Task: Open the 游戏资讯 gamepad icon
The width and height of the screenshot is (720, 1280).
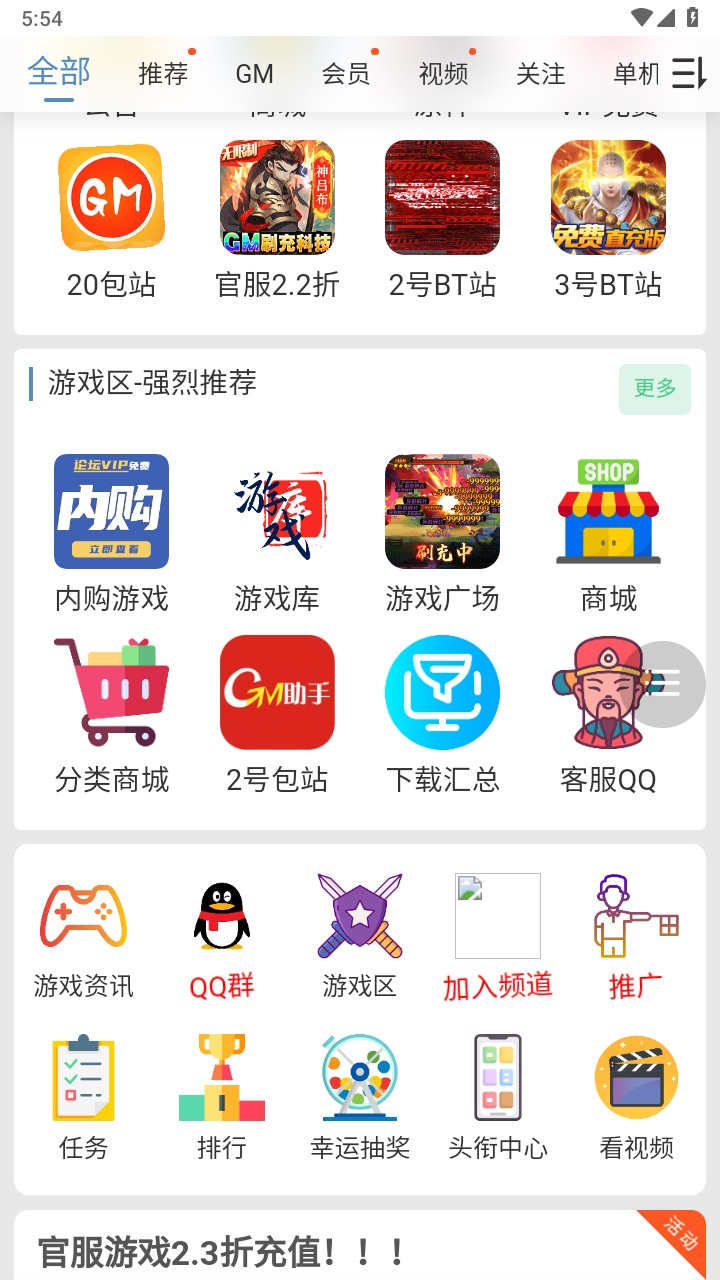Action: coord(83,915)
